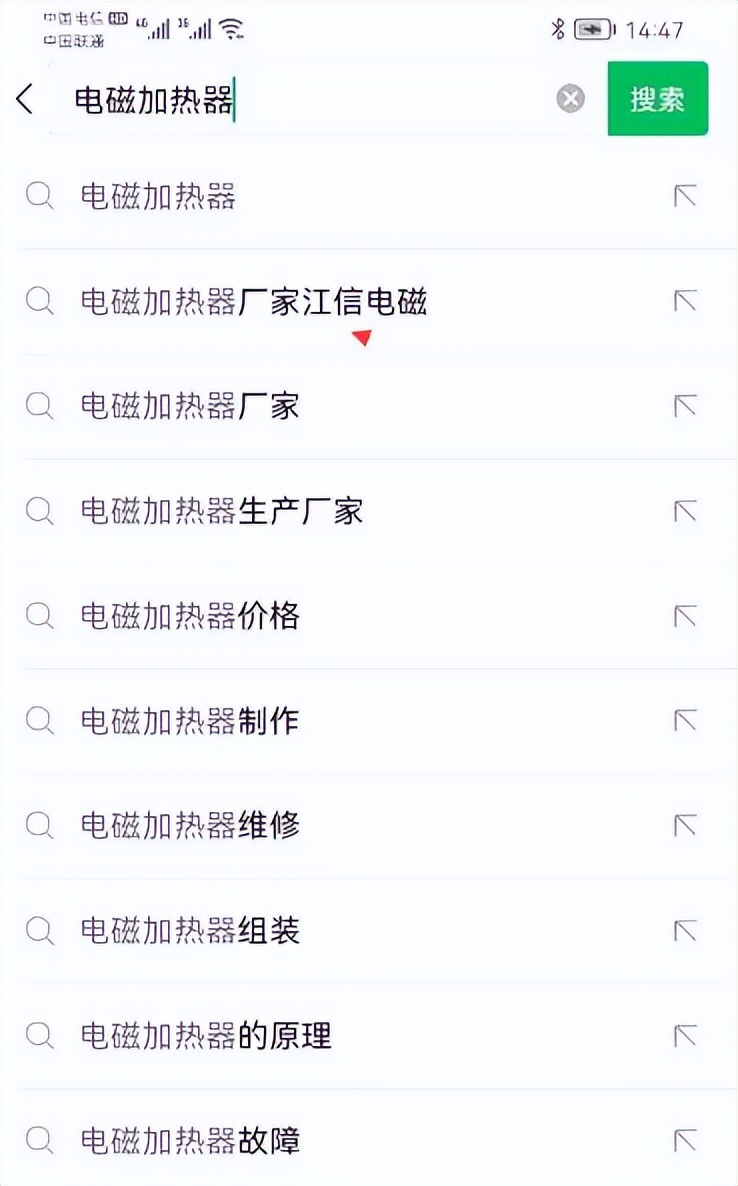Tap magnifier icon beside 电磁加热器 suggestion

[39, 196]
